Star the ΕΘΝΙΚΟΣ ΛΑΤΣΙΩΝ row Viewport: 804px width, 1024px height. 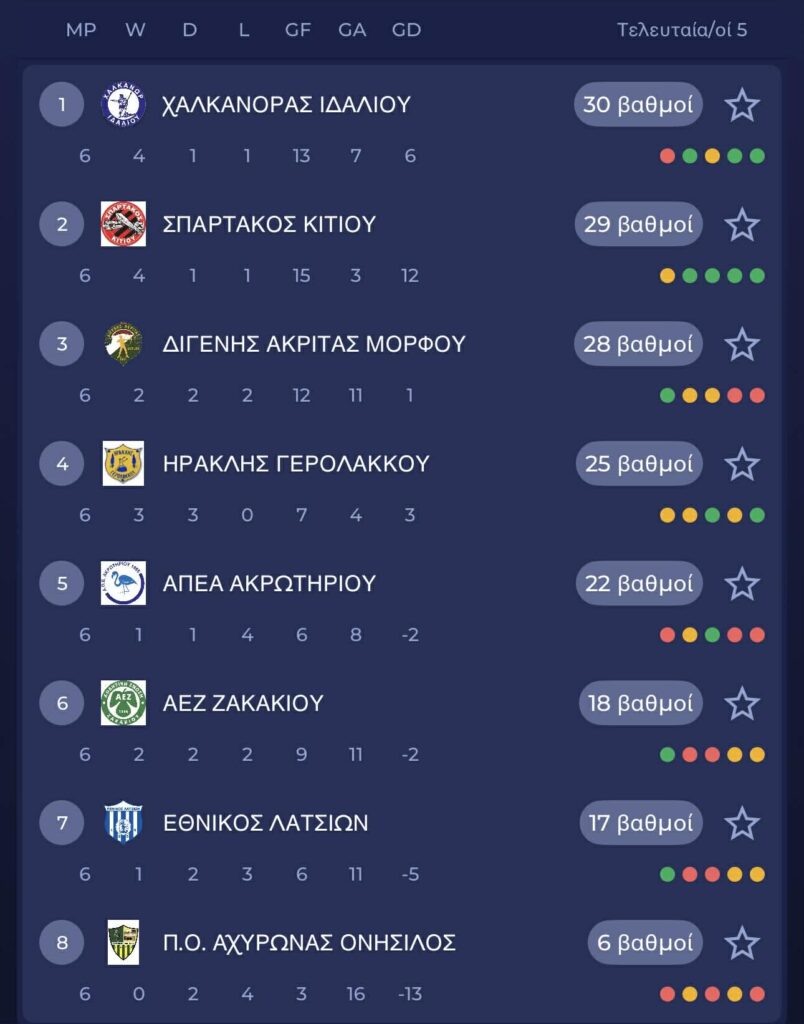coord(741,823)
